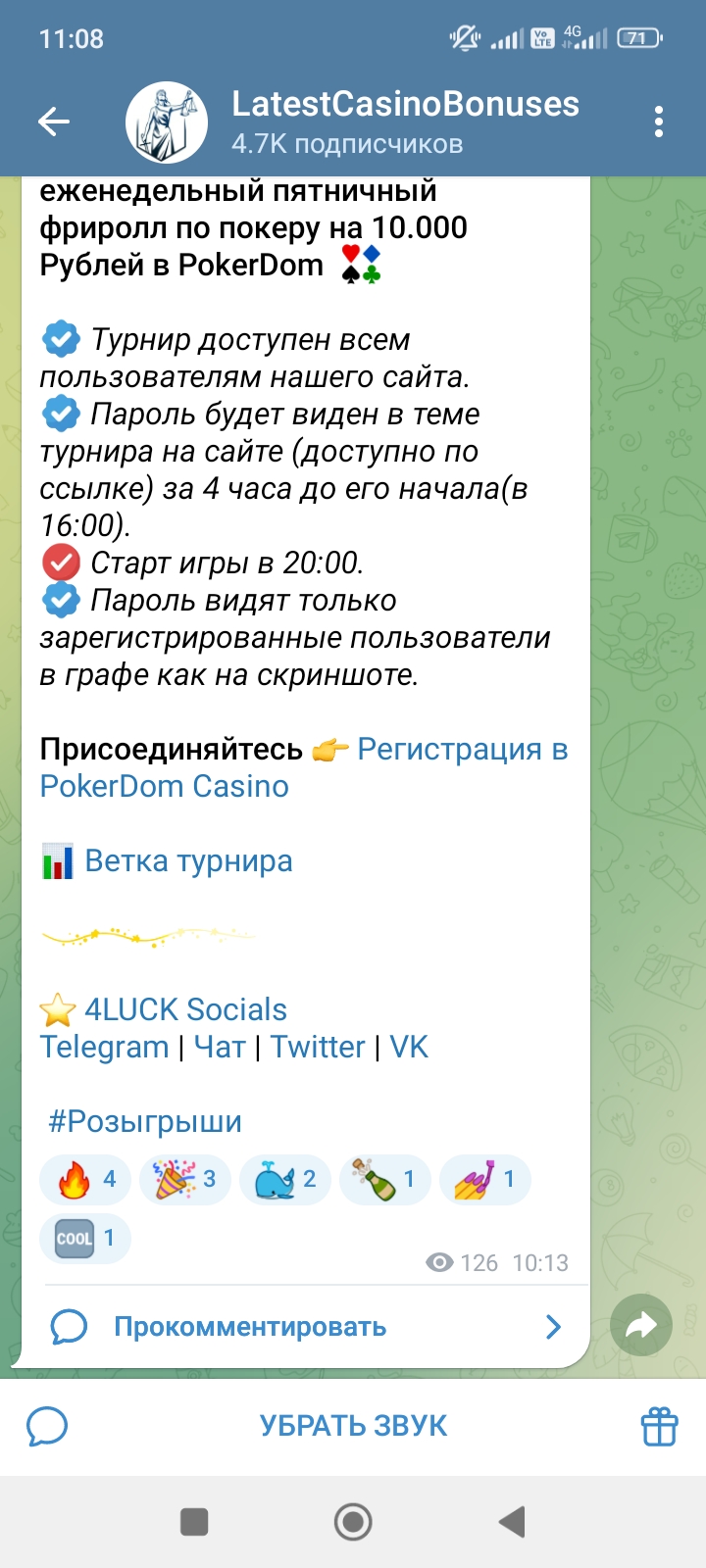
Task: Open the channel overflow menu
Action: [659, 122]
